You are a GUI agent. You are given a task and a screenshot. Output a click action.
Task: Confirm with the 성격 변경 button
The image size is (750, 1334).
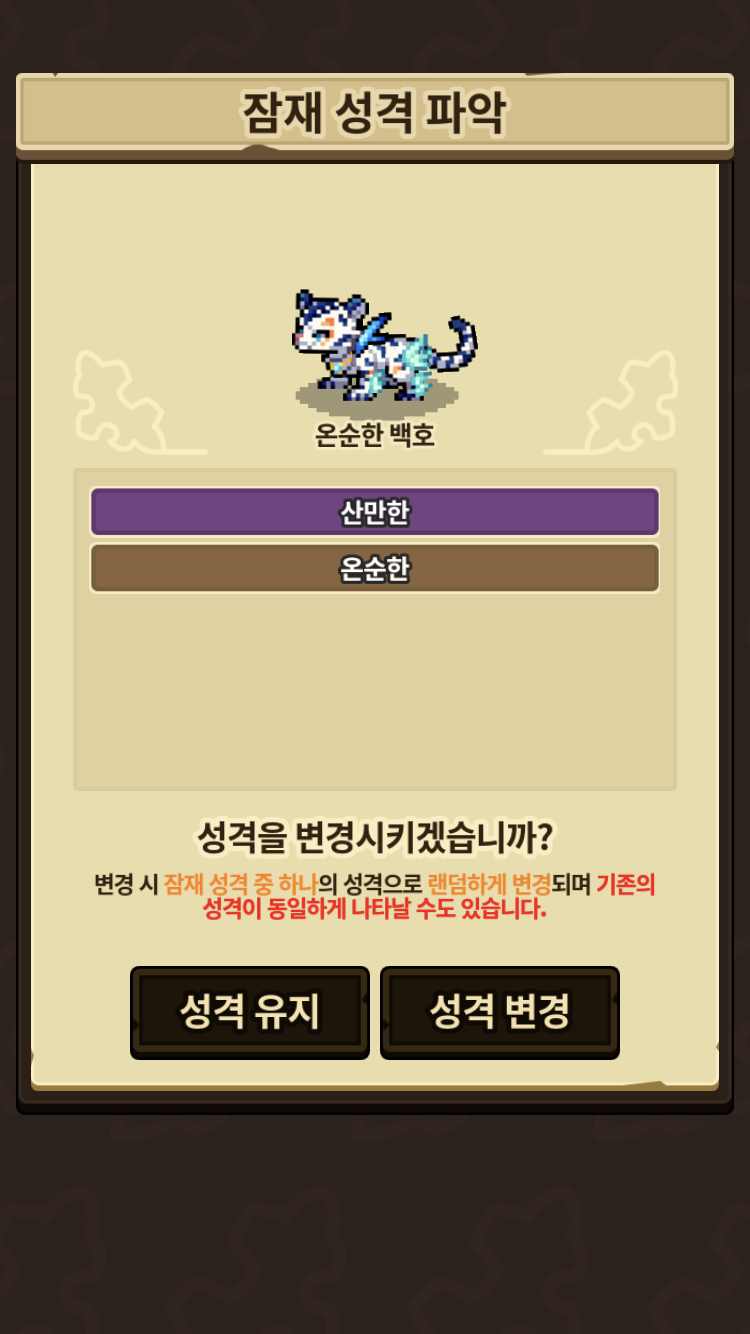pyautogui.click(x=500, y=1012)
